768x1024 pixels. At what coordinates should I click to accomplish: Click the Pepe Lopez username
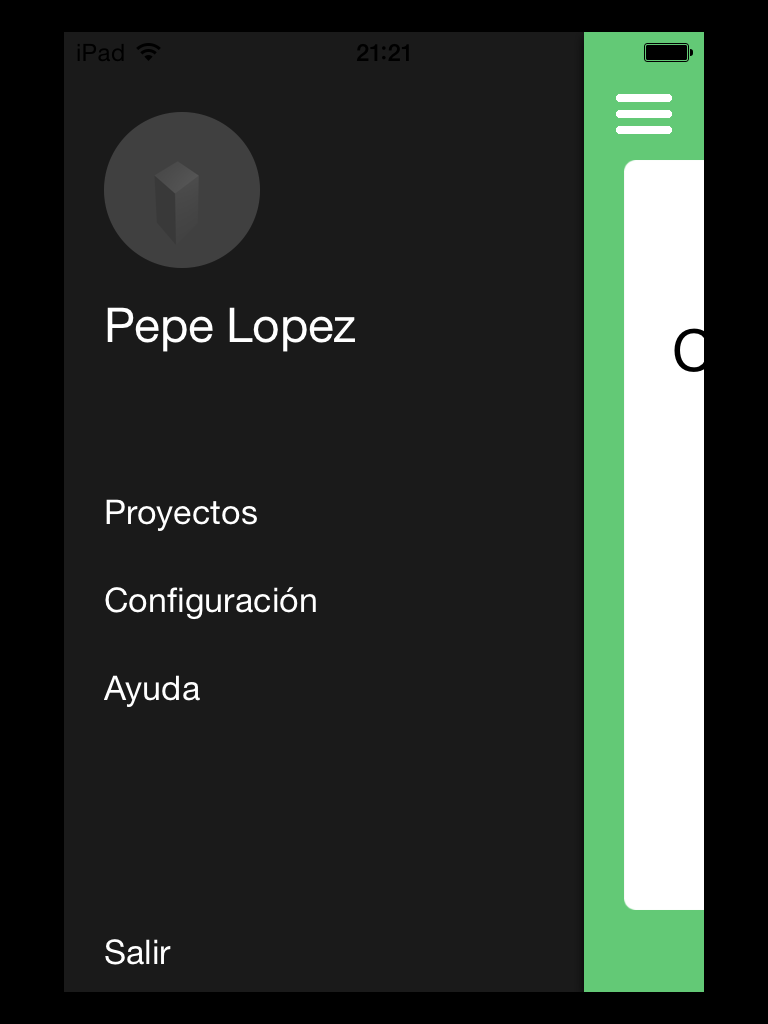click(231, 325)
